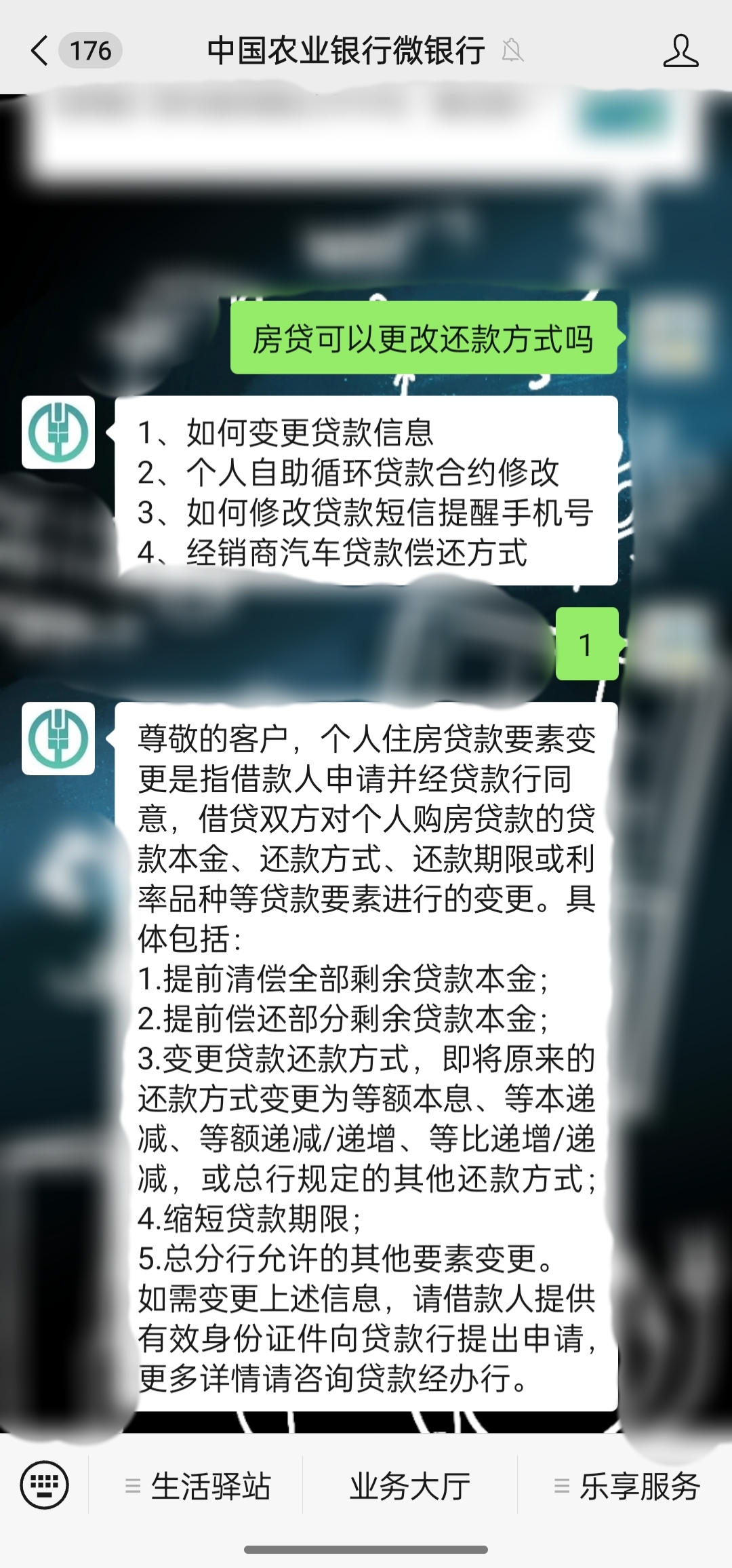Open the 乐享服务 menu
The height and width of the screenshot is (1568, 732).
click(626, 1486)
